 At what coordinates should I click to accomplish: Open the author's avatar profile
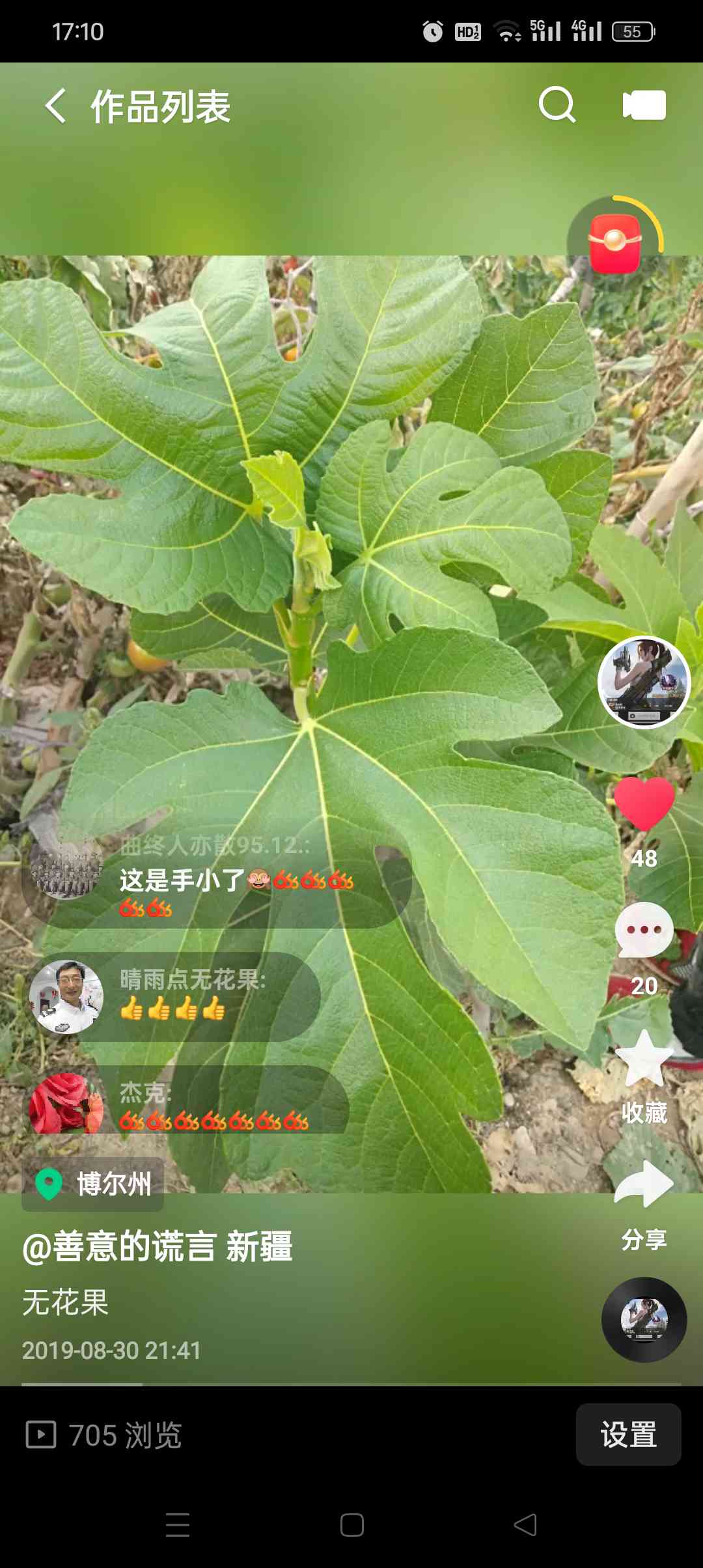[644, 682]
